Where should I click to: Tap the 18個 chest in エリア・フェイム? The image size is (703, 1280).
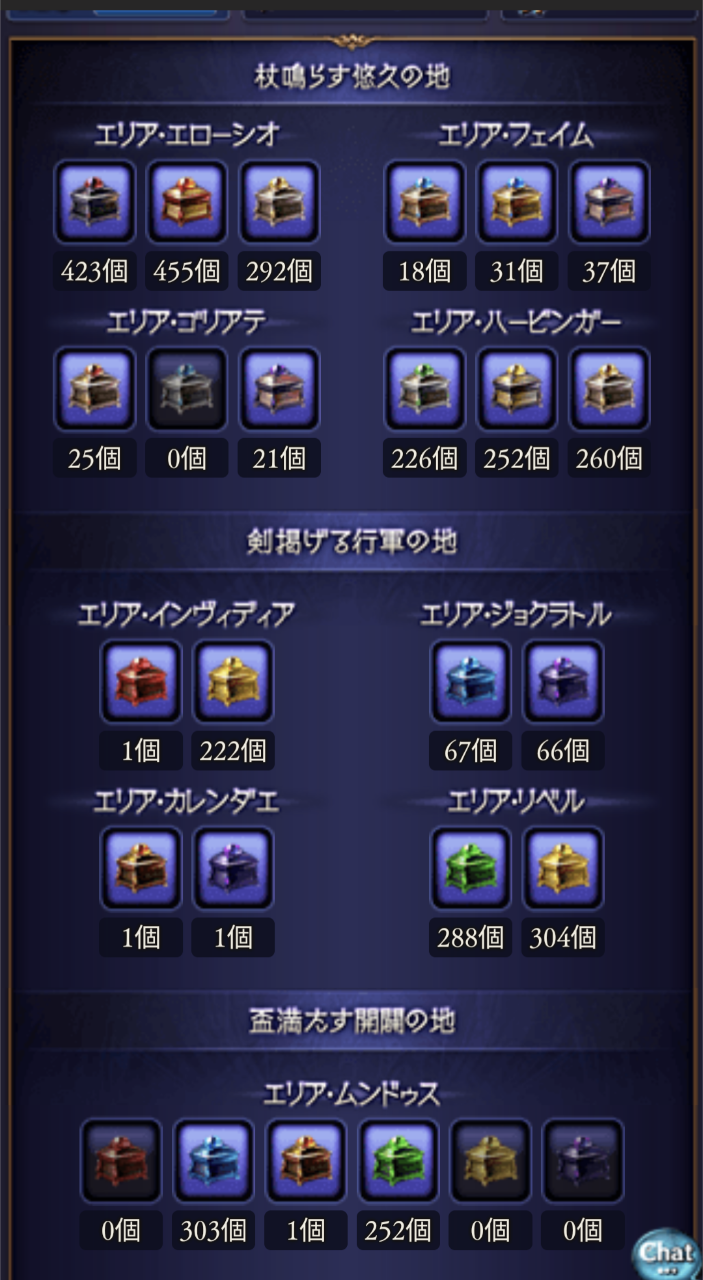click(x=425, y=202)
